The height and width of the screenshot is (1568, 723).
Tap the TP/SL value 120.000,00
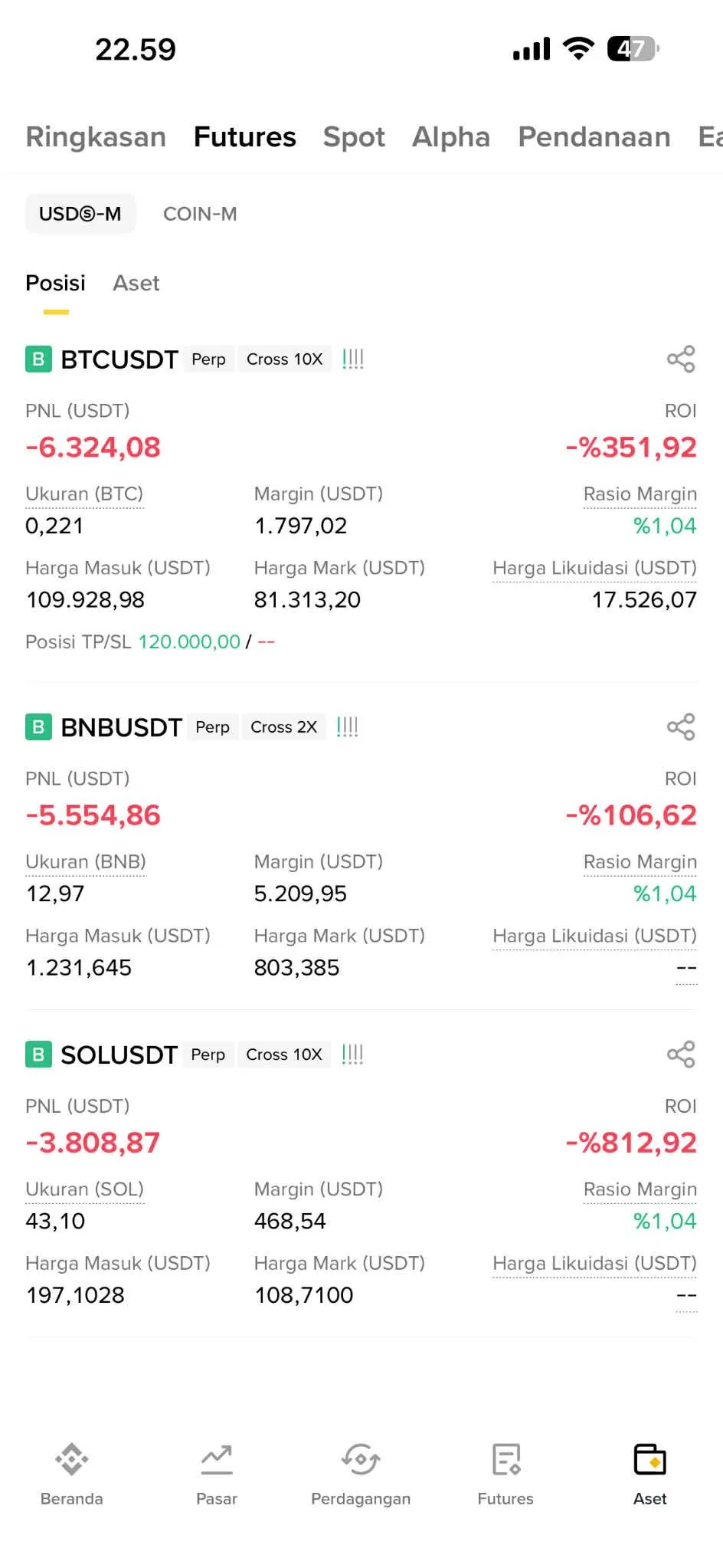click(189, 641)
